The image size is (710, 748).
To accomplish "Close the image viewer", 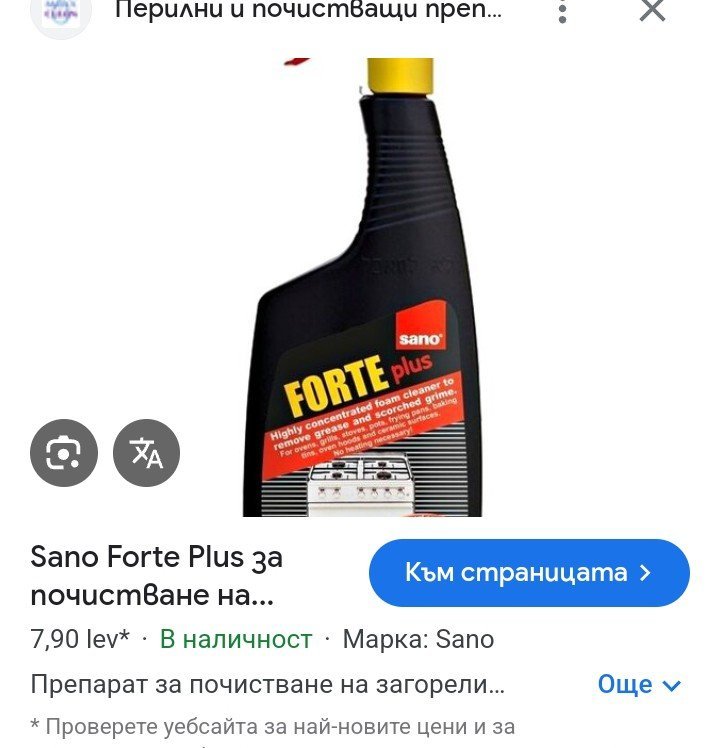I will 652,12.
